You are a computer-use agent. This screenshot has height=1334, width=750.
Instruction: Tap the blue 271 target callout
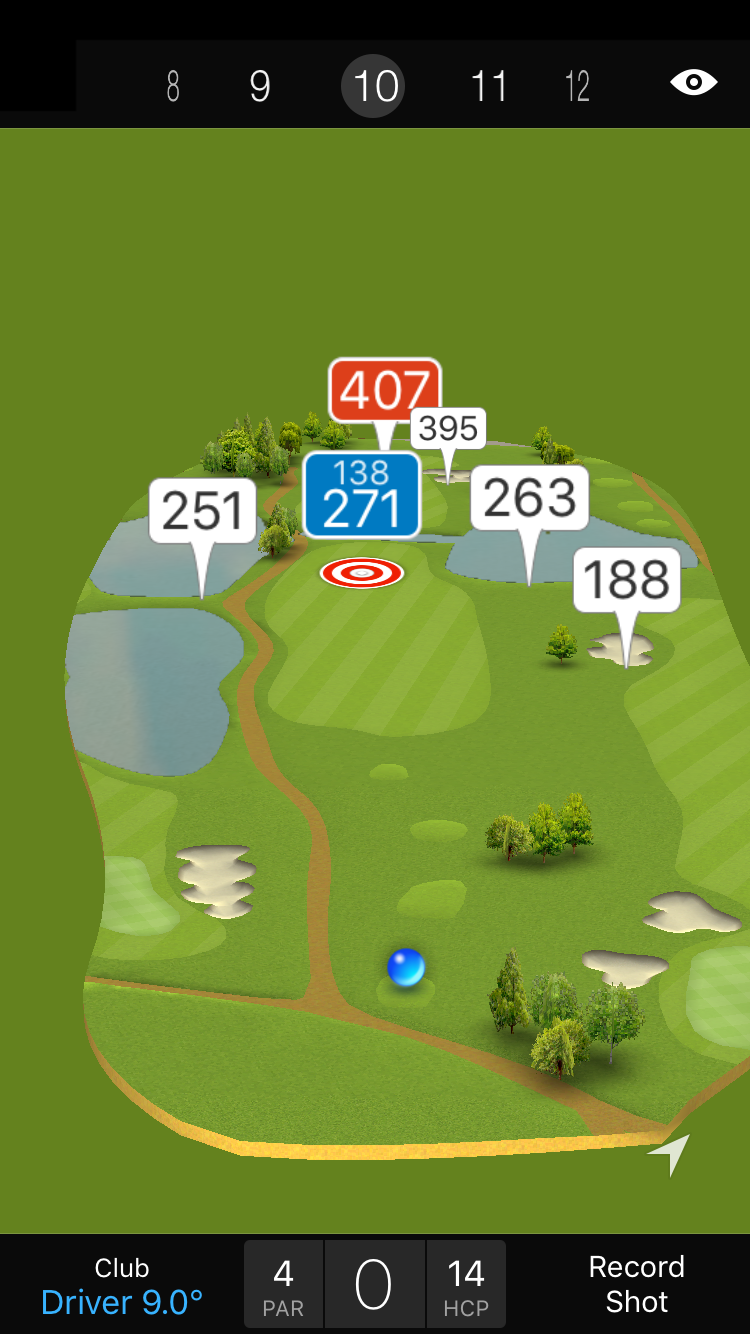(362, 496)
